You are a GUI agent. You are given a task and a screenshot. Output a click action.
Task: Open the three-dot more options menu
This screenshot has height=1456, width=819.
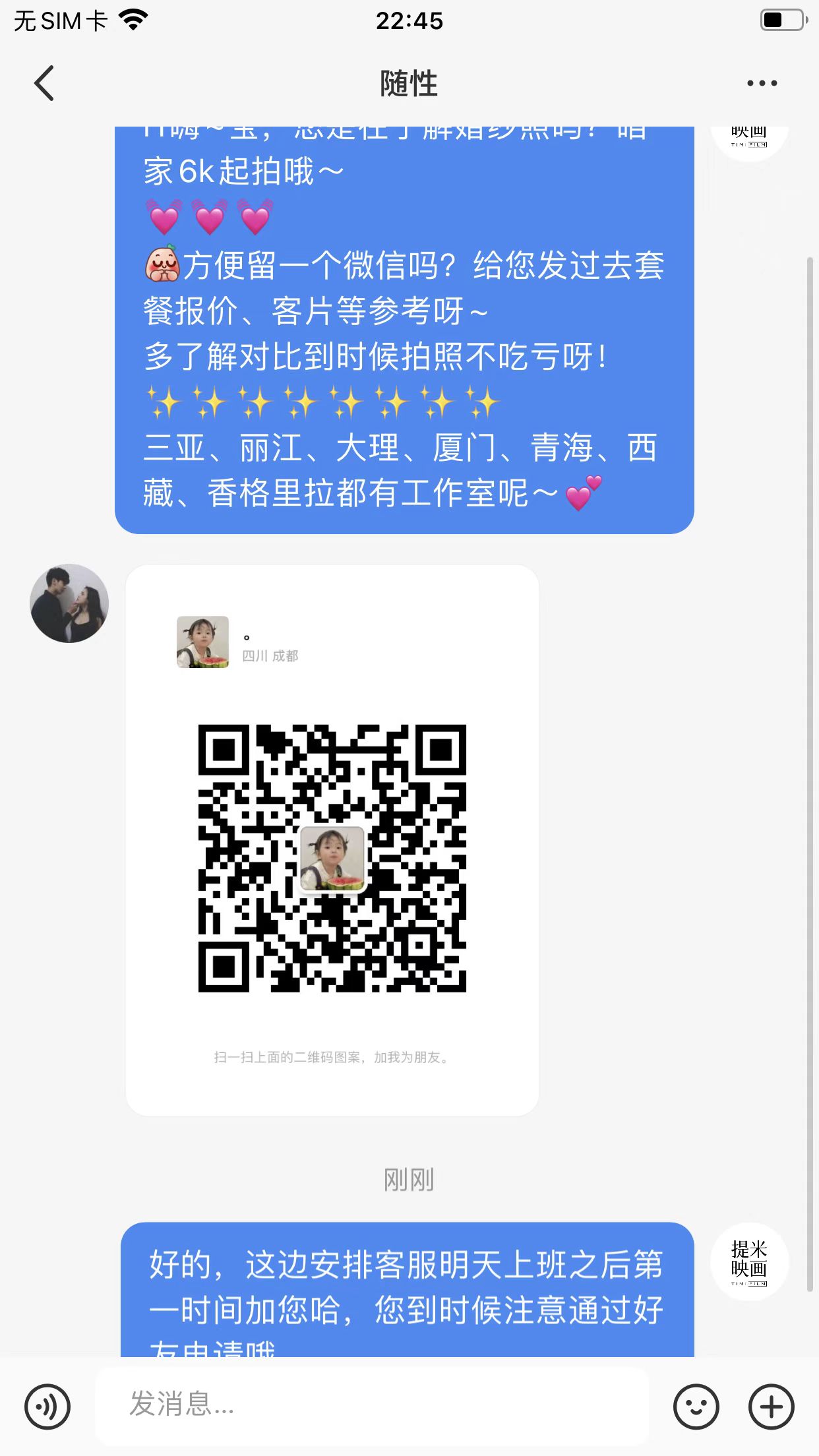coord(762,84)
